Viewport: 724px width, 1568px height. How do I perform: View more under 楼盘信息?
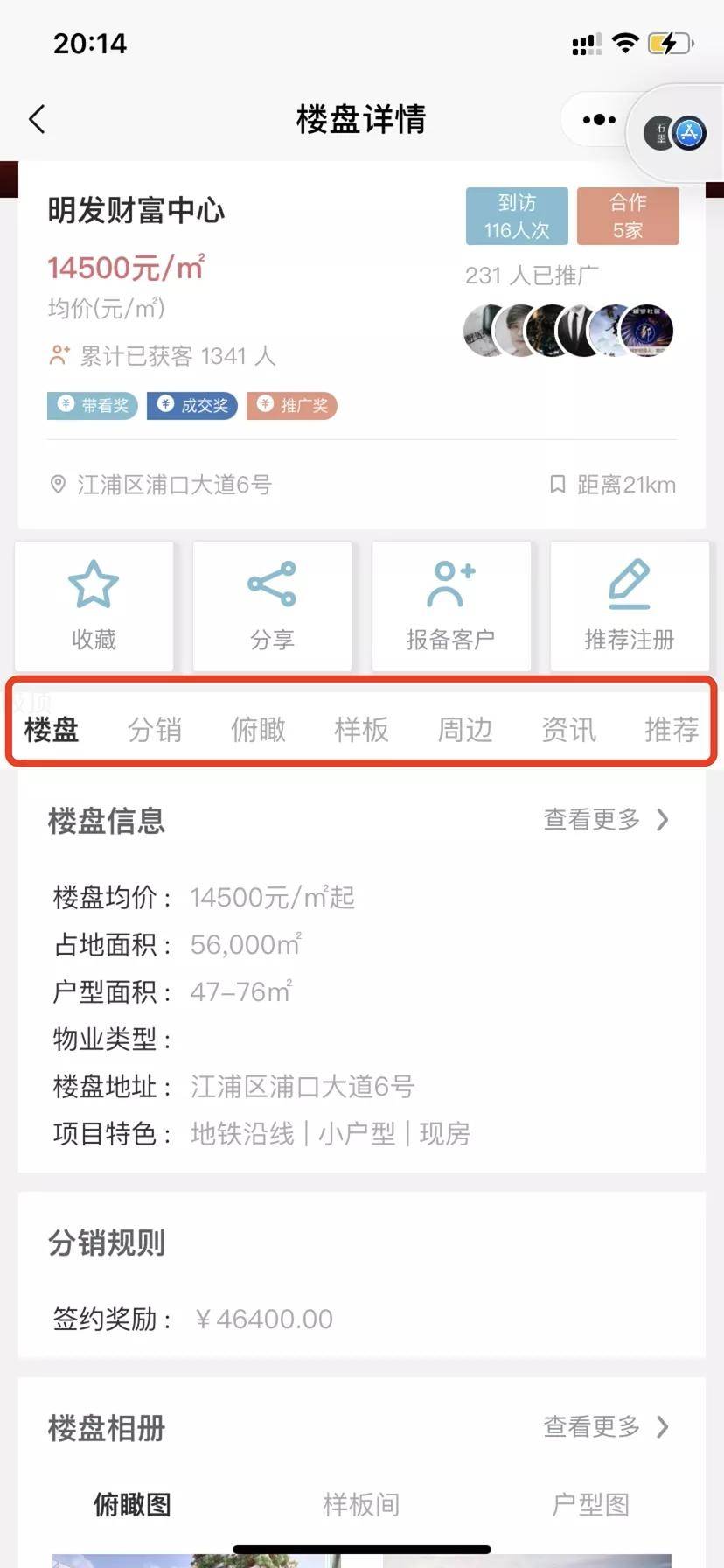coord(606,820)
